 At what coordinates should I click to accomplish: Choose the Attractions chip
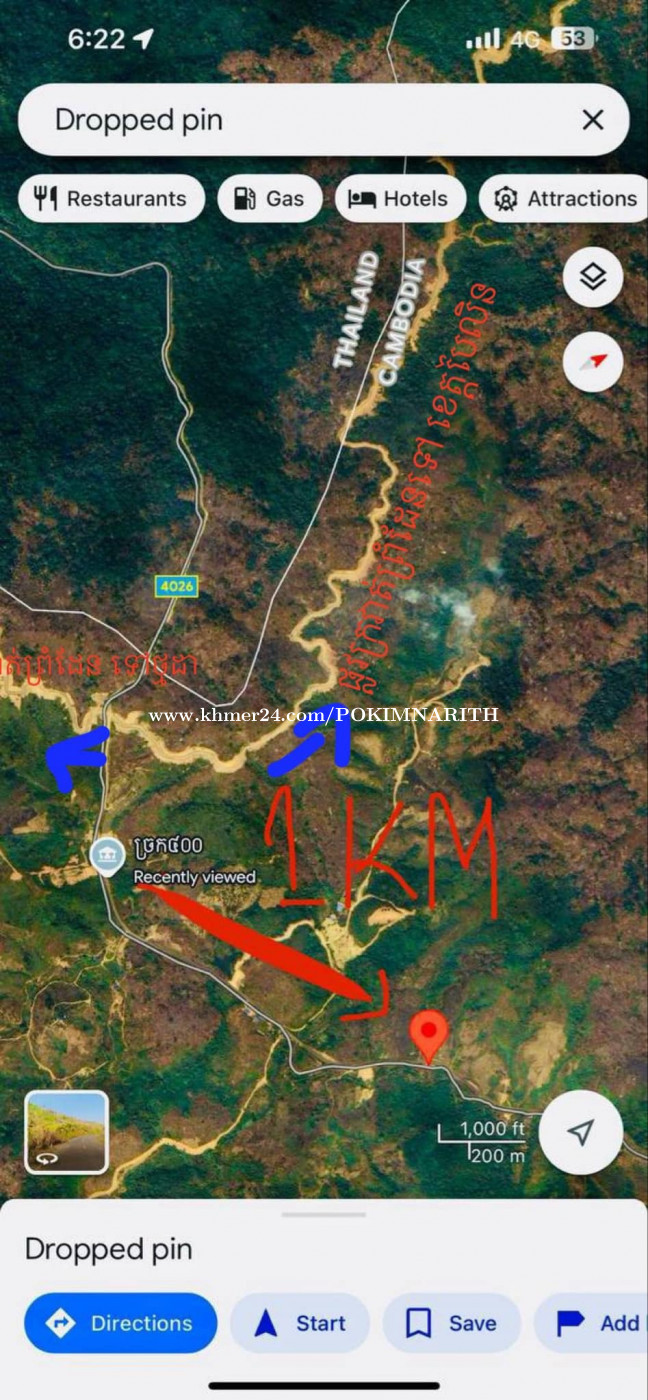(x=566, y=198)
